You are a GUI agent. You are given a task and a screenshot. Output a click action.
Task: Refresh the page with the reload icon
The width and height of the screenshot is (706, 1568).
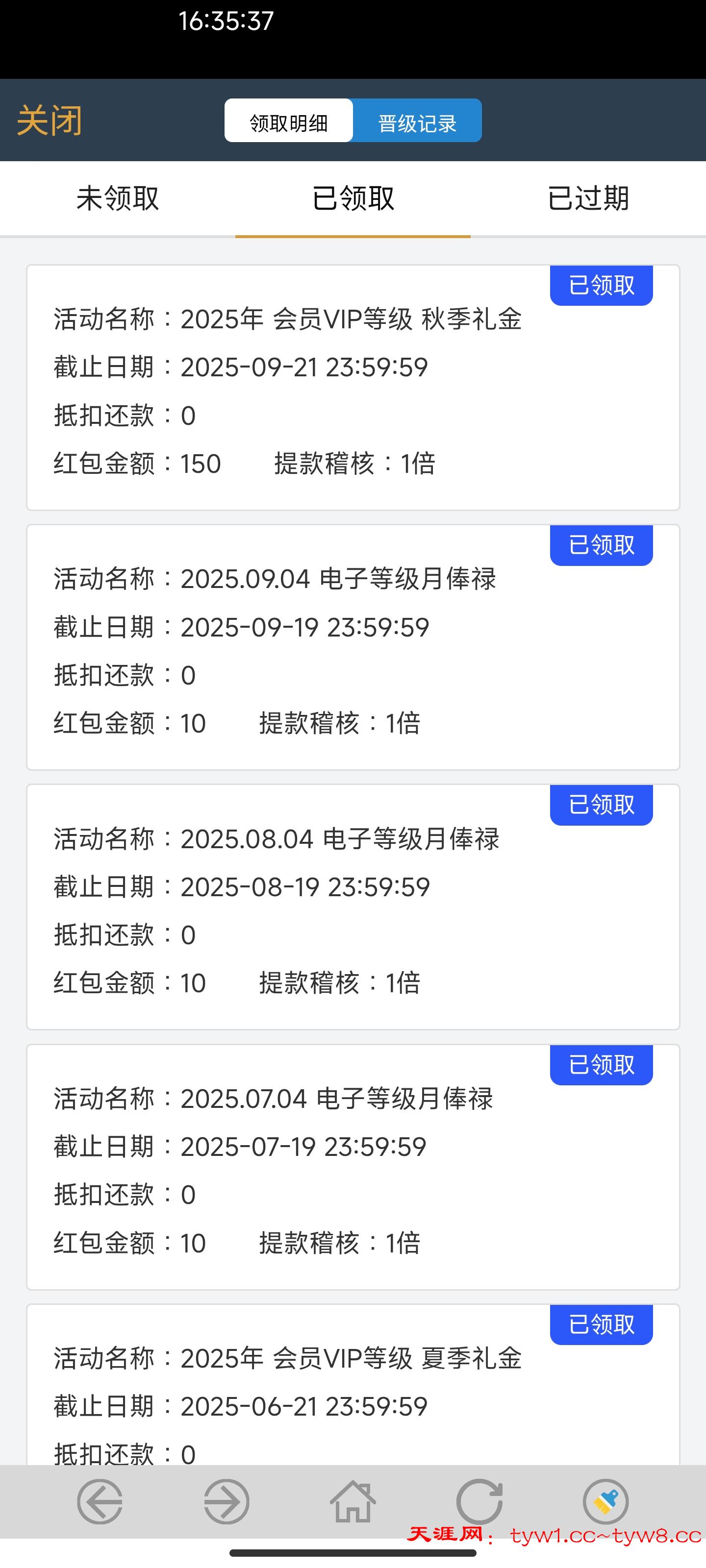click(479, 1501)
